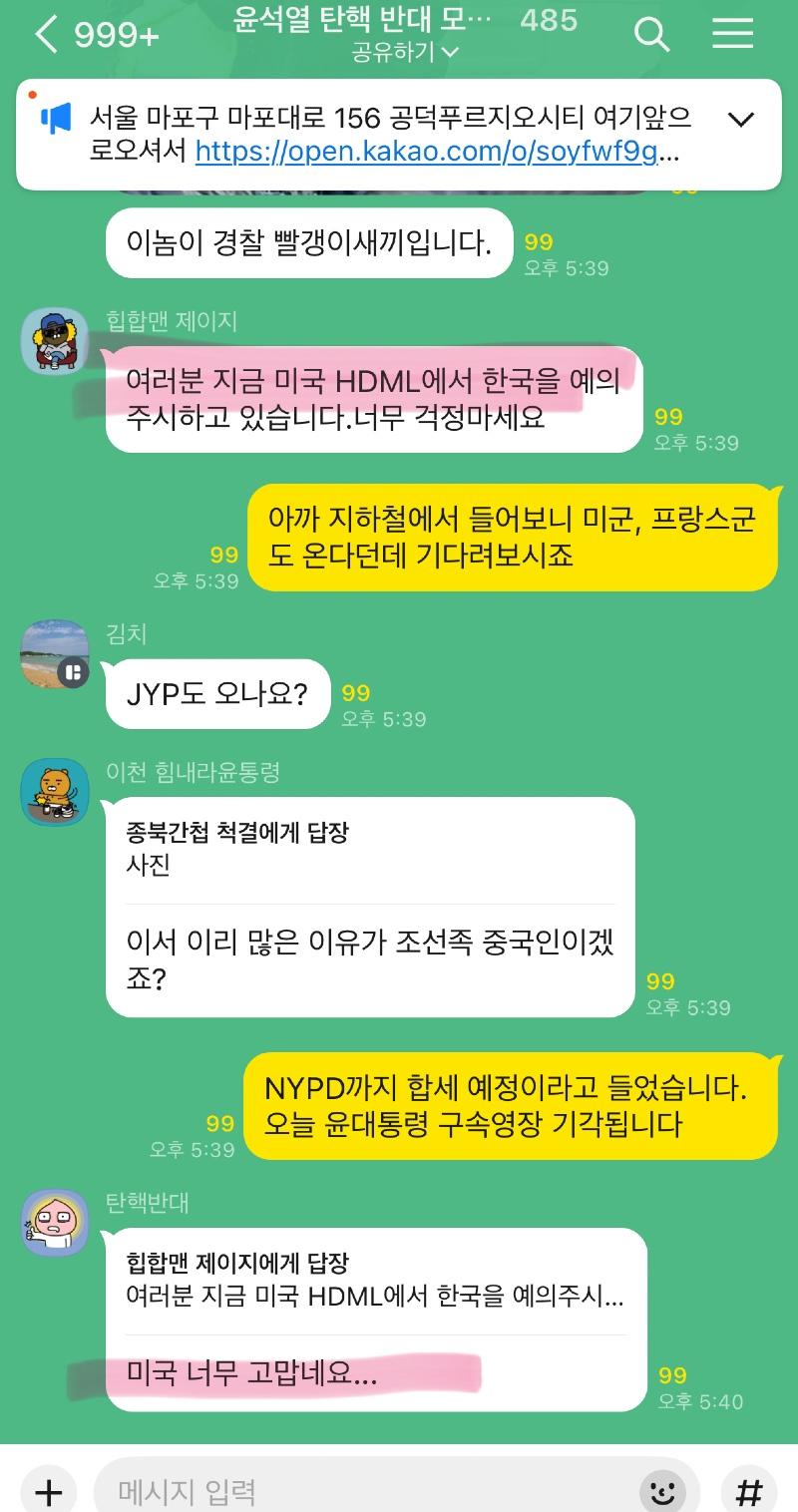Expand the pinned notice with the chevron

point(740,121)
